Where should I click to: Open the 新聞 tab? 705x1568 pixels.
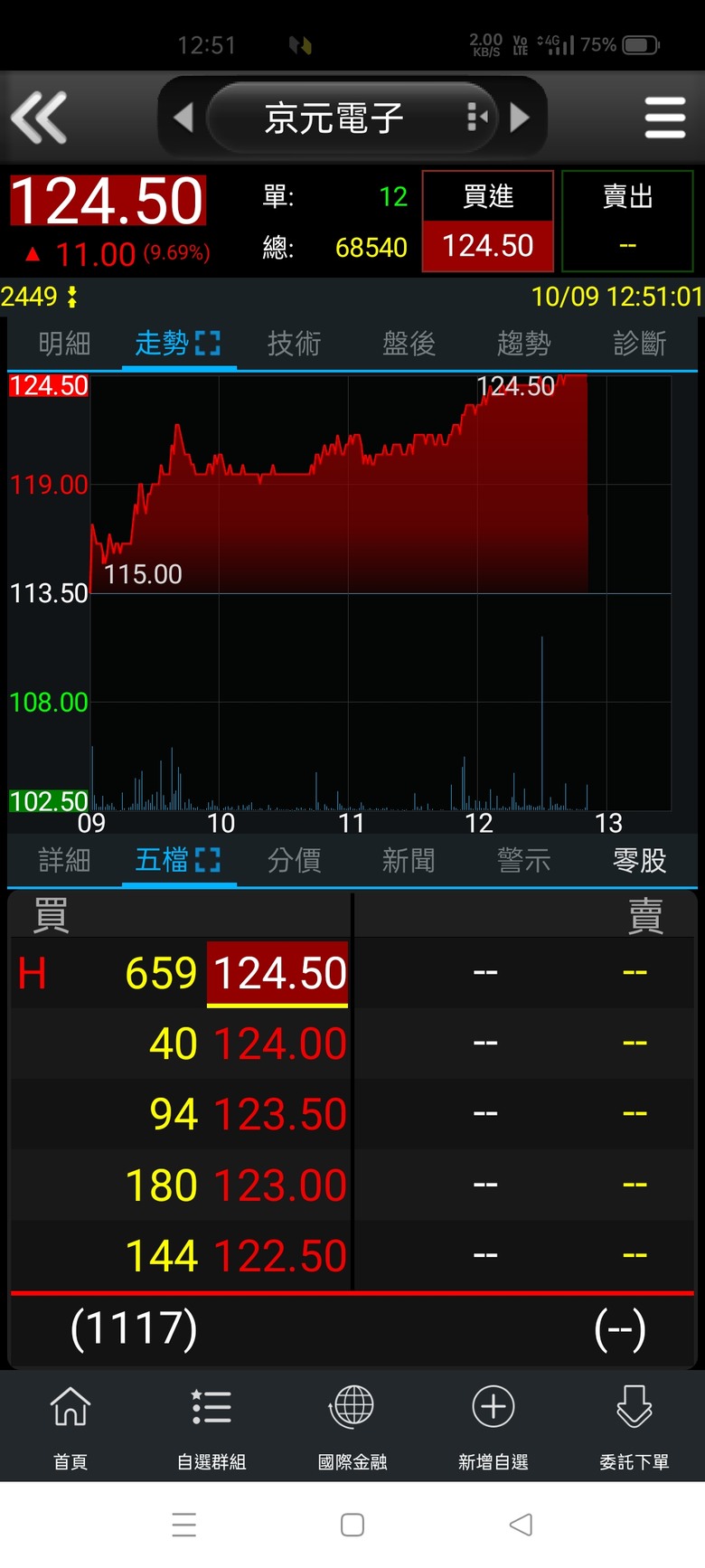click(x=409, y=860)
